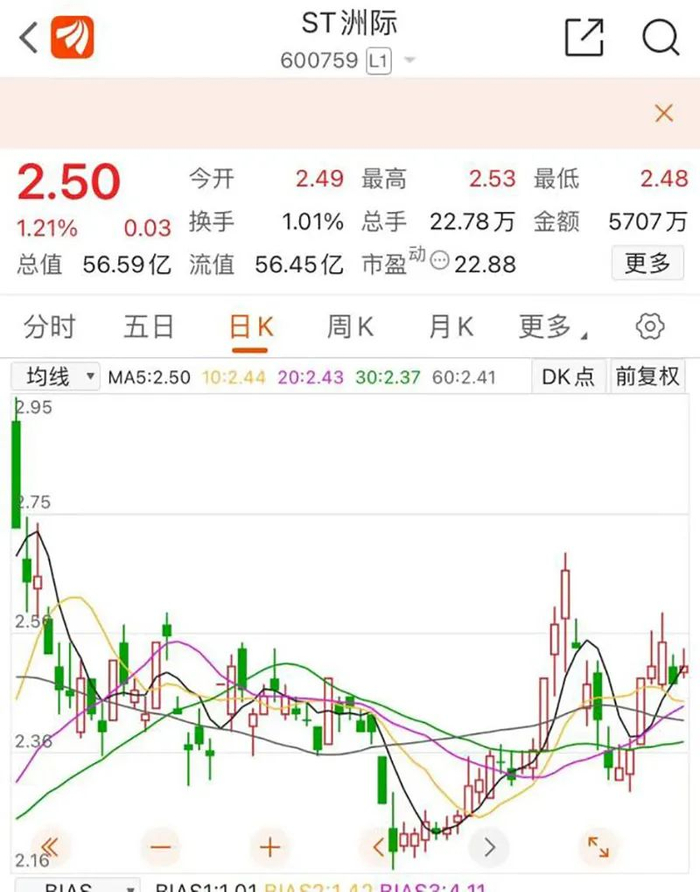Expand the 更多 chart period menu
This screenshot has width=700, height=892.
click(550, 327)
